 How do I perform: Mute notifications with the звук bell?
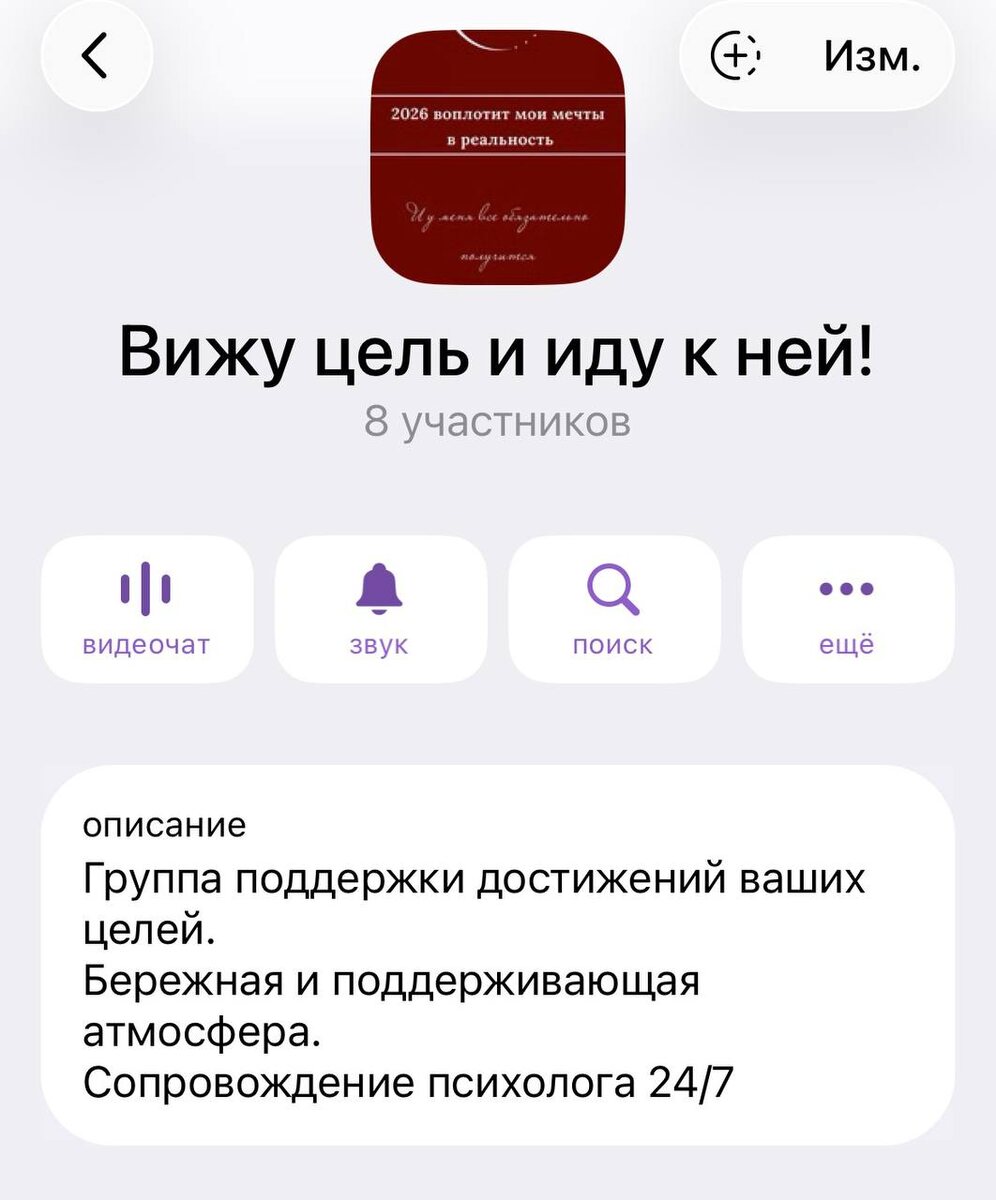coord(380,609)
